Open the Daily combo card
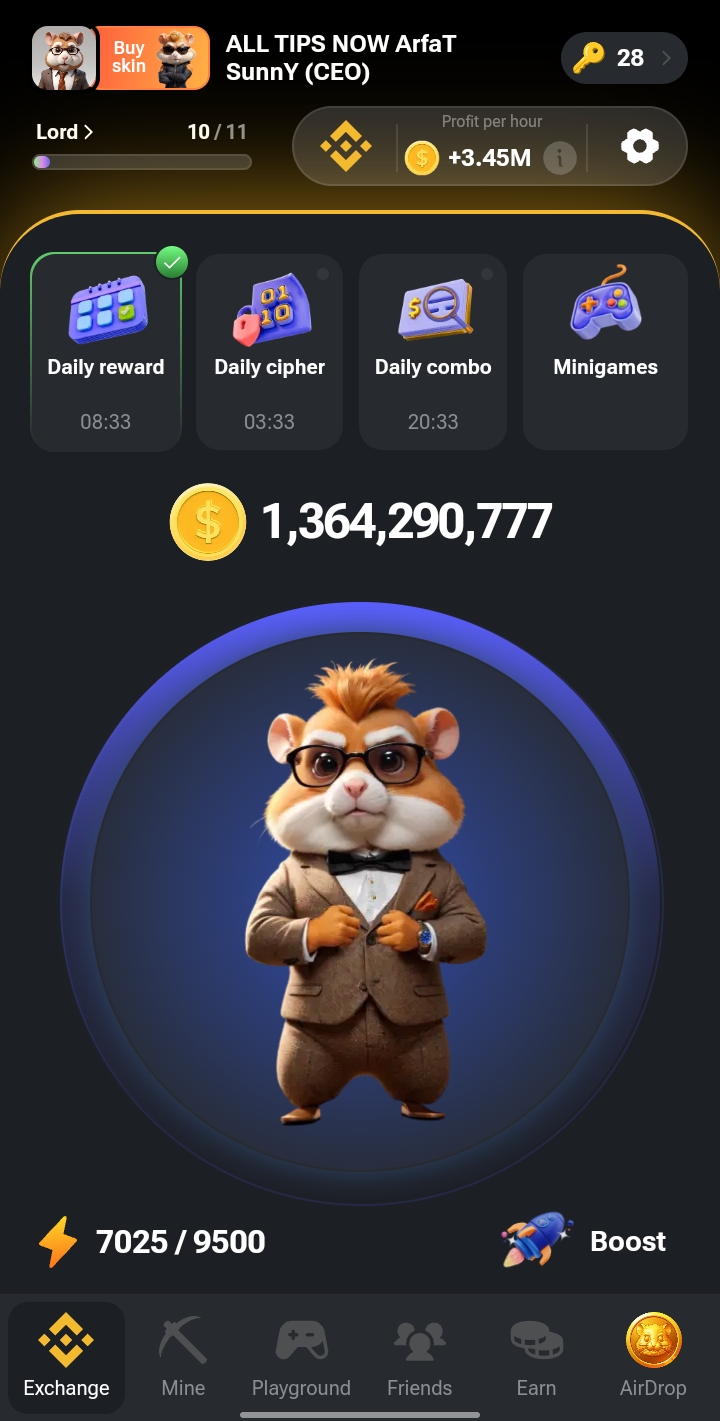Image resolution: width=720 pixels, height=1421 pixels. [x=433, y=352]
